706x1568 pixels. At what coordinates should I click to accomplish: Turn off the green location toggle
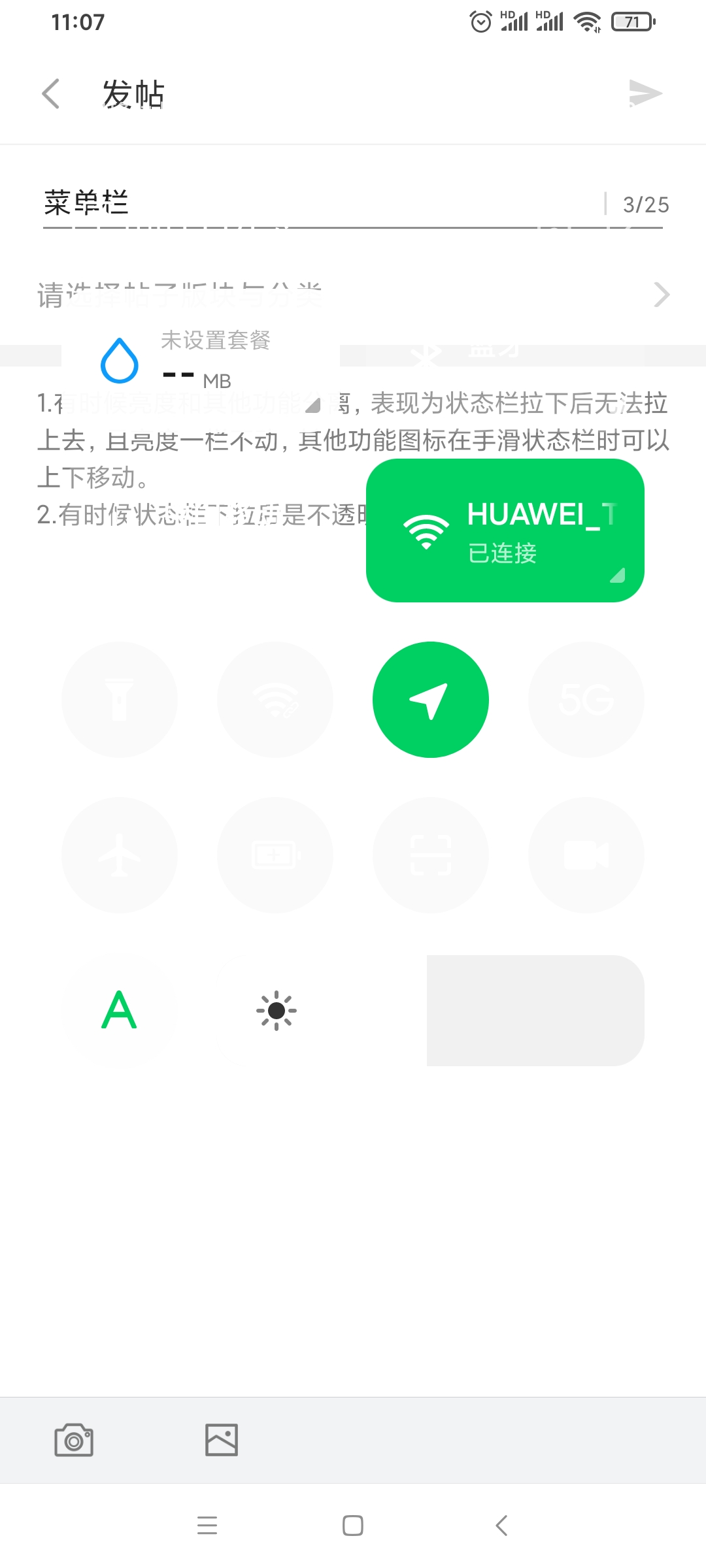click(431, 700)
